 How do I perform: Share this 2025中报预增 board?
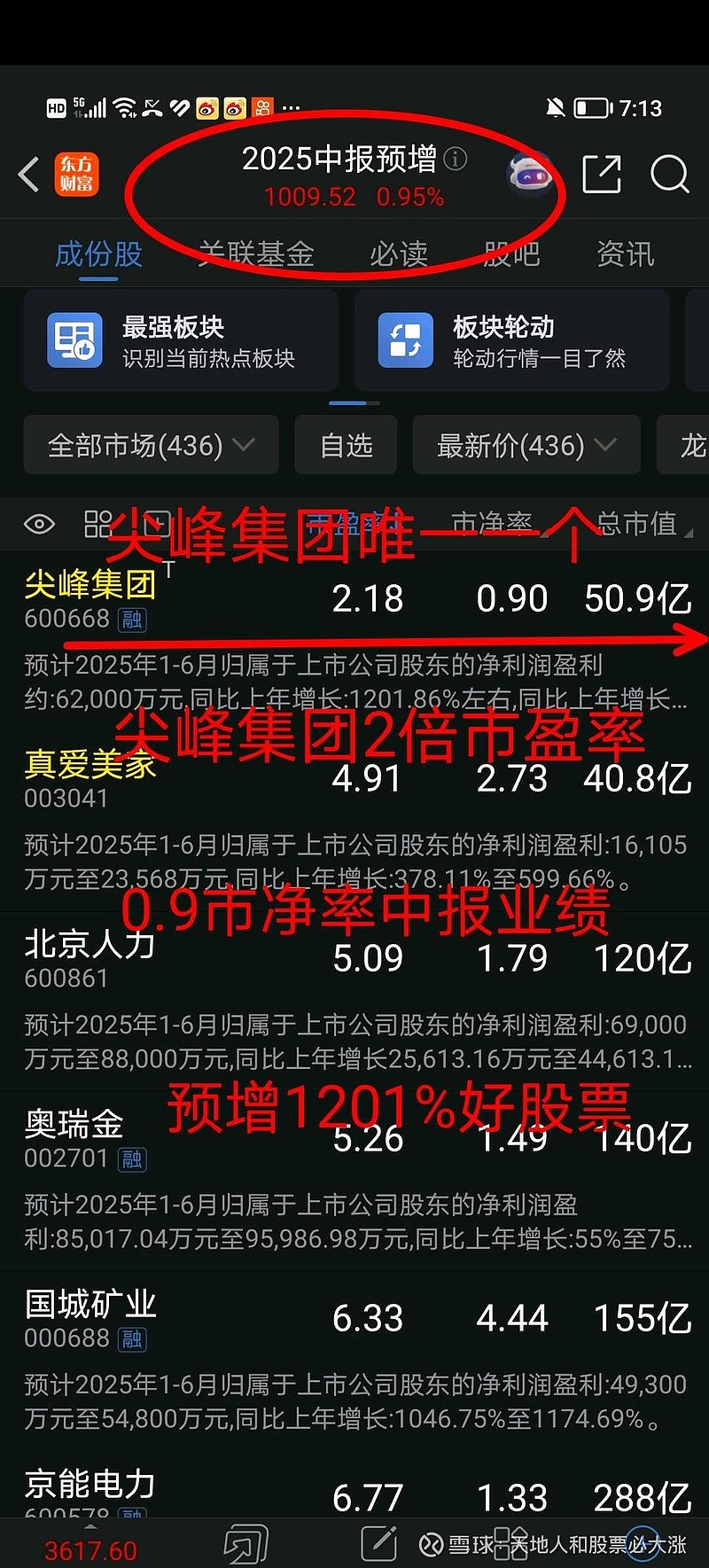coord(601,174)
